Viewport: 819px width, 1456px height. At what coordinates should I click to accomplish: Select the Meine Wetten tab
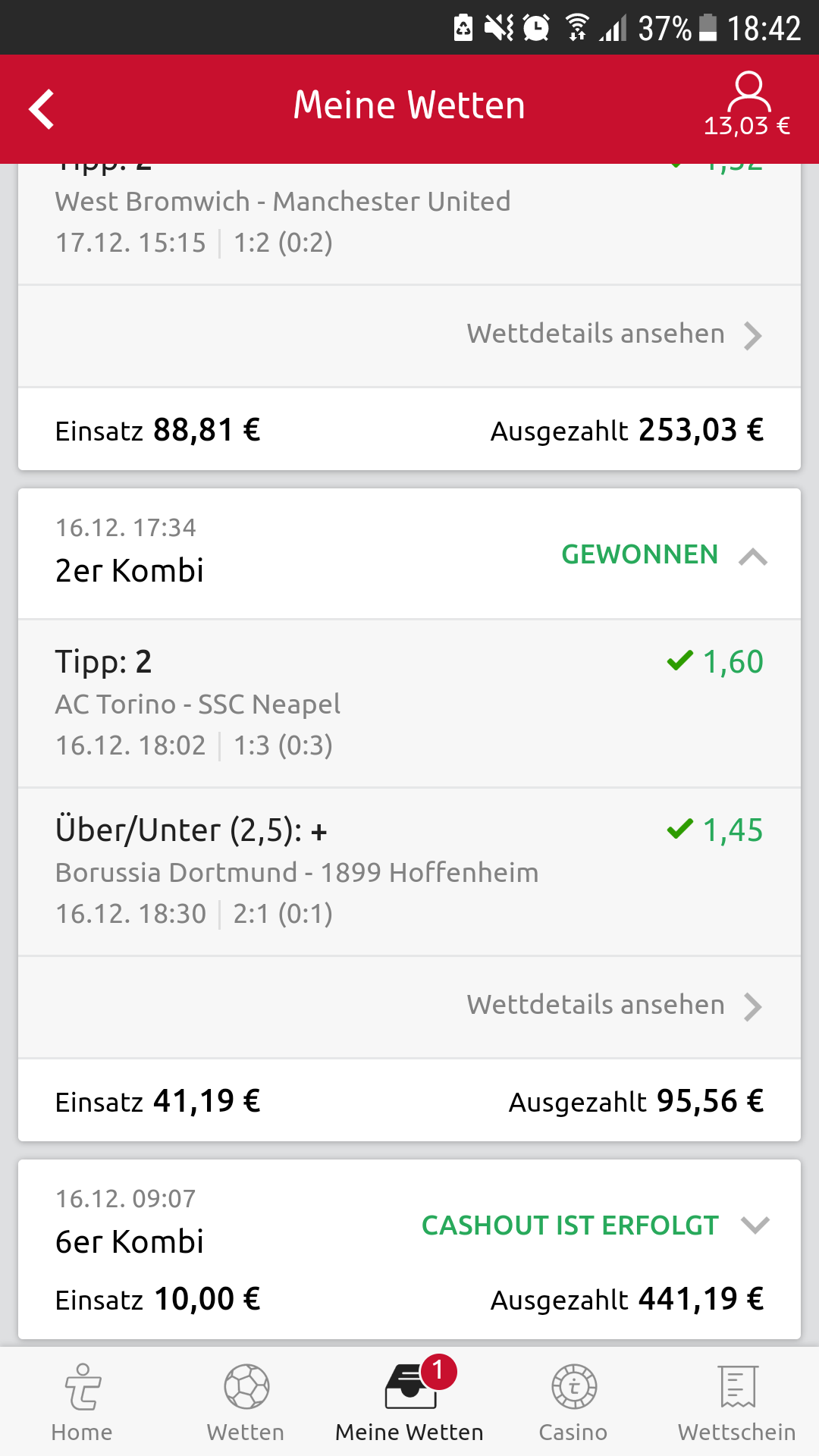(x=409, y=1403)
